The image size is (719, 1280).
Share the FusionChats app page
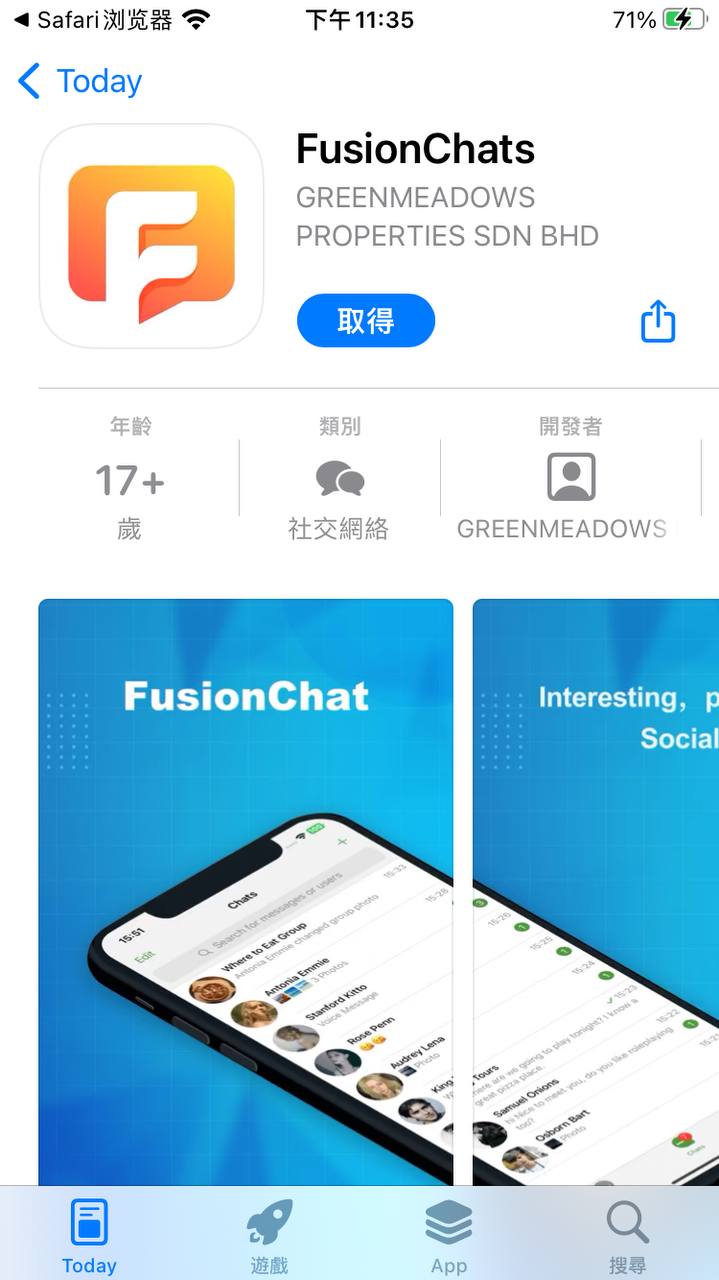[658, 322]
